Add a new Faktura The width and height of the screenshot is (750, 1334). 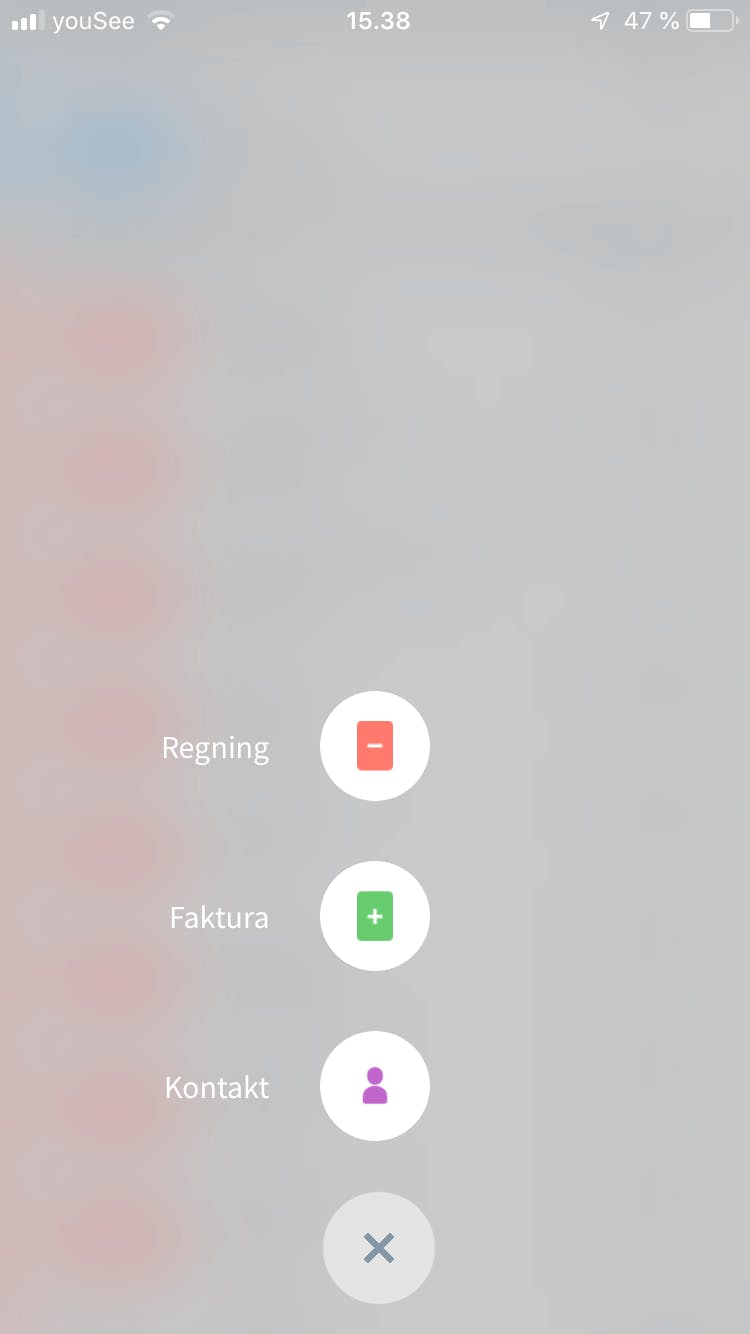(x=375, y=916)
